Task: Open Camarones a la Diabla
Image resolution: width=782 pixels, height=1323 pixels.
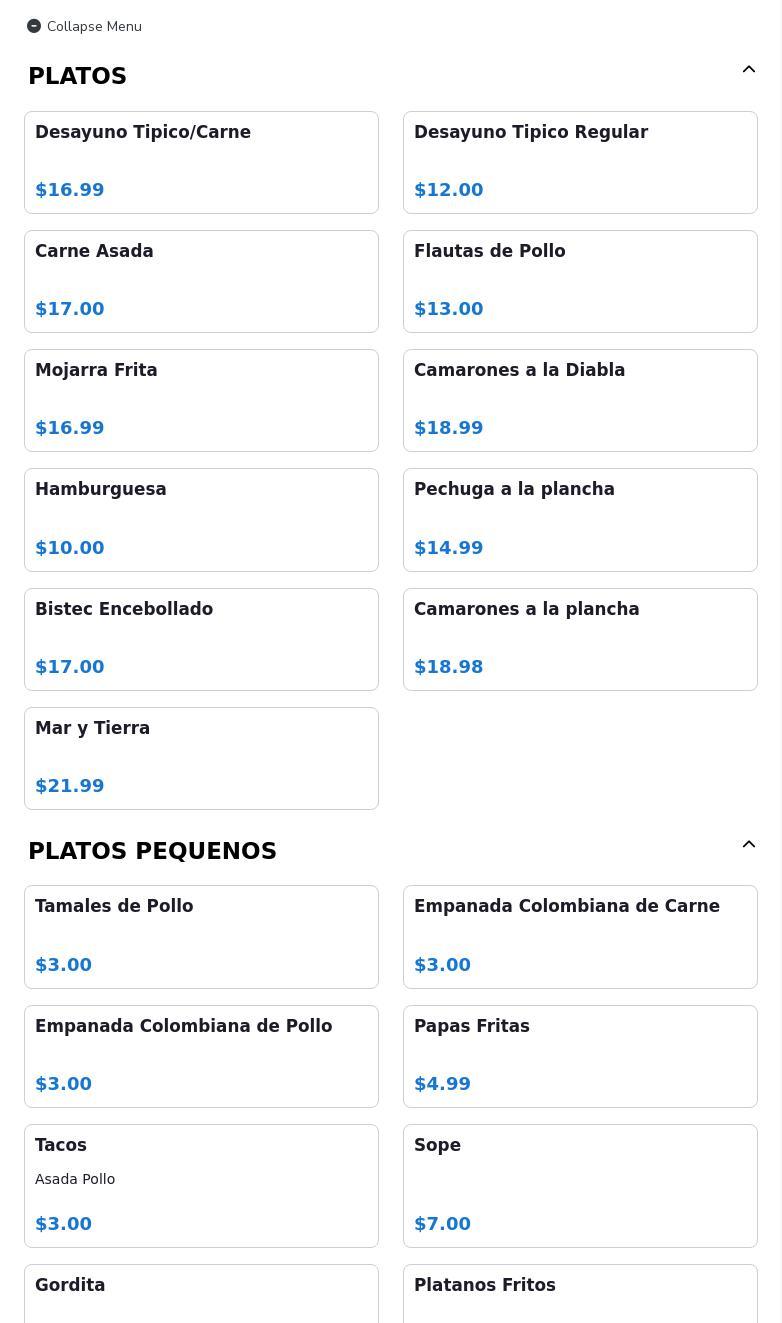Action: point(580,400)
